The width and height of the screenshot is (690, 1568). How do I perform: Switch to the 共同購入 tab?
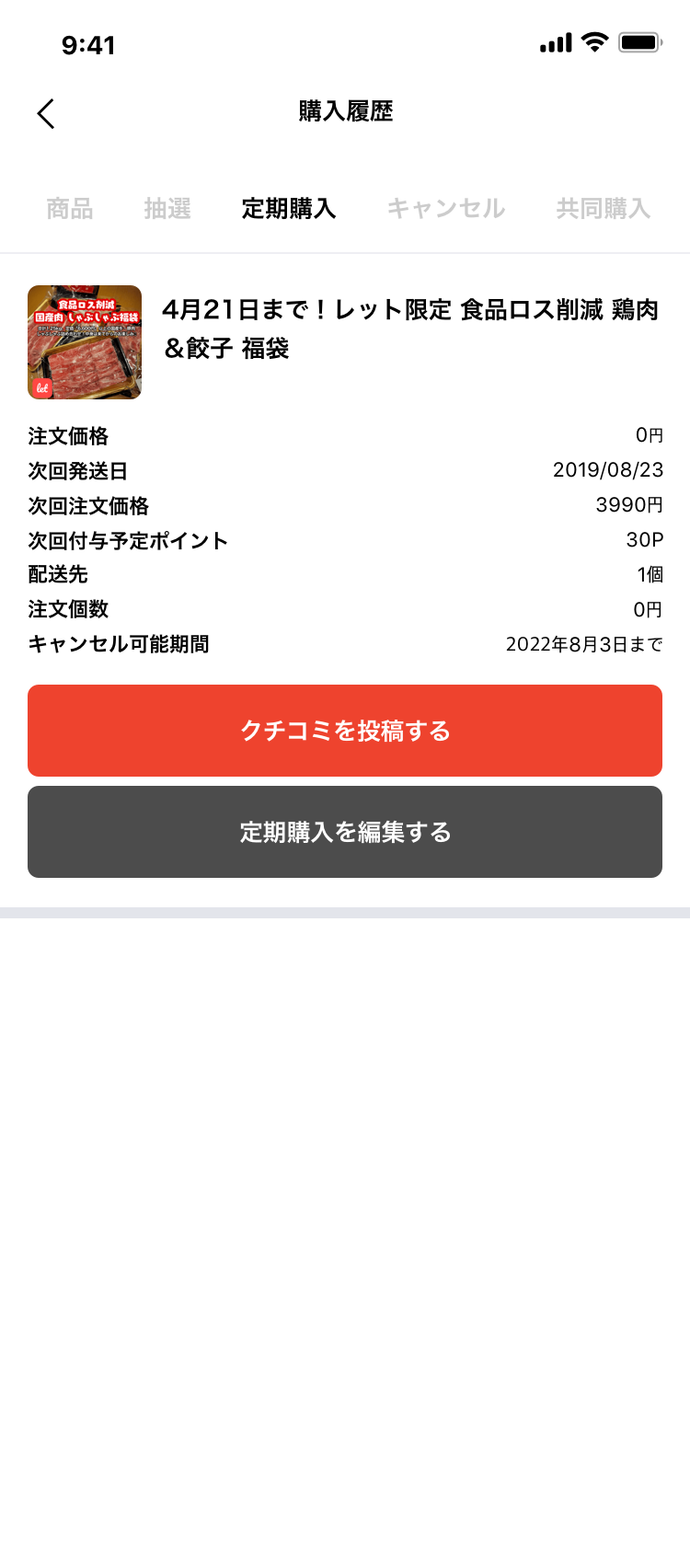[603, 209]
